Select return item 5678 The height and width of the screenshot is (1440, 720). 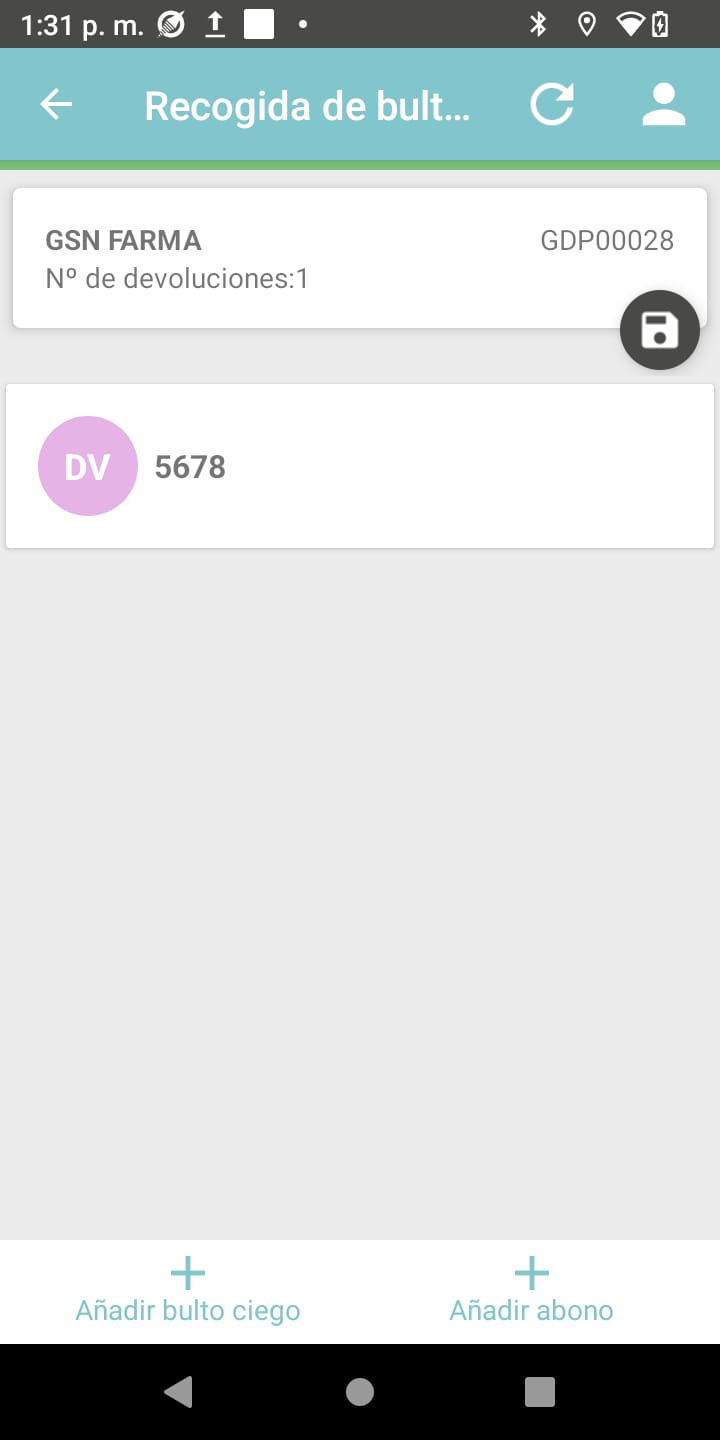click(360, 466)
